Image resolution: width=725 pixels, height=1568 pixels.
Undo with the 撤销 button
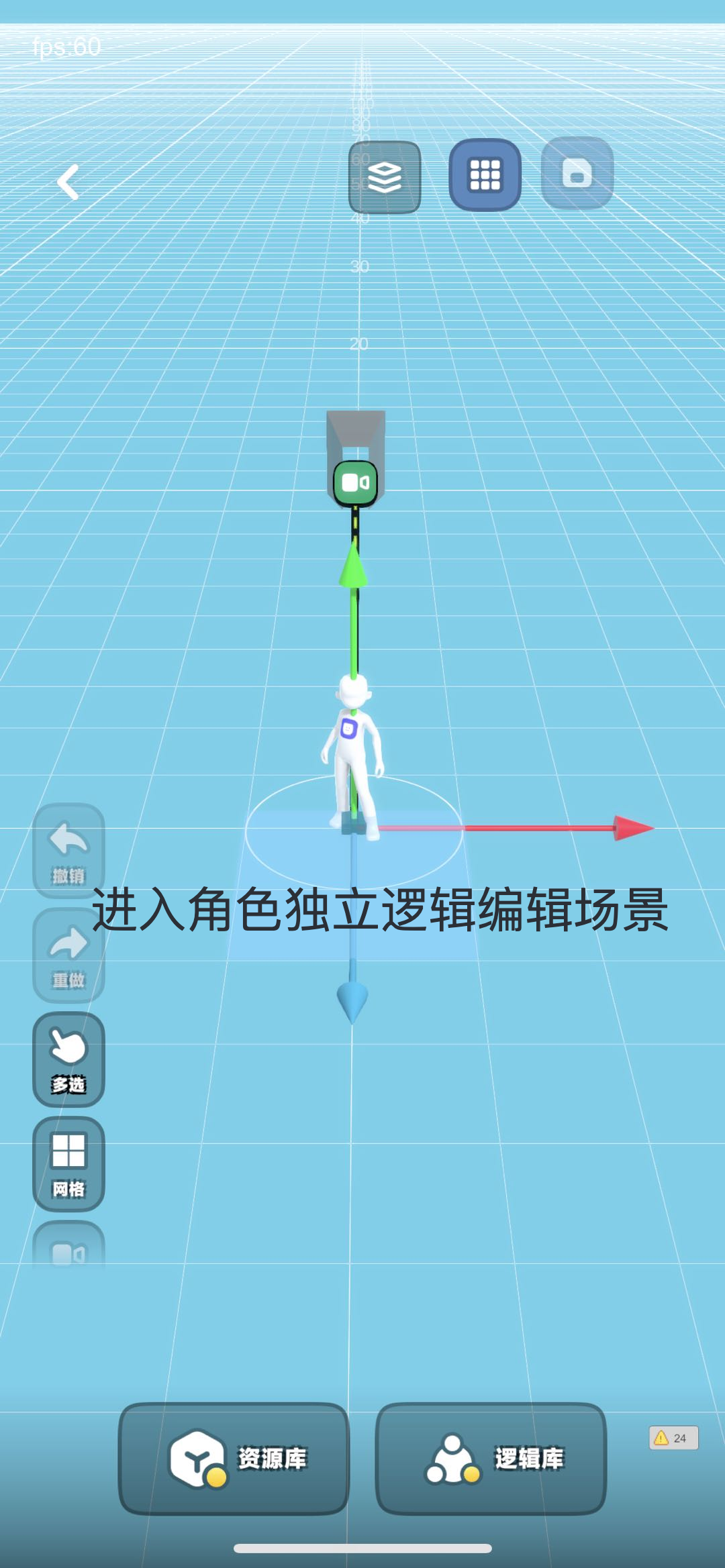68,851
